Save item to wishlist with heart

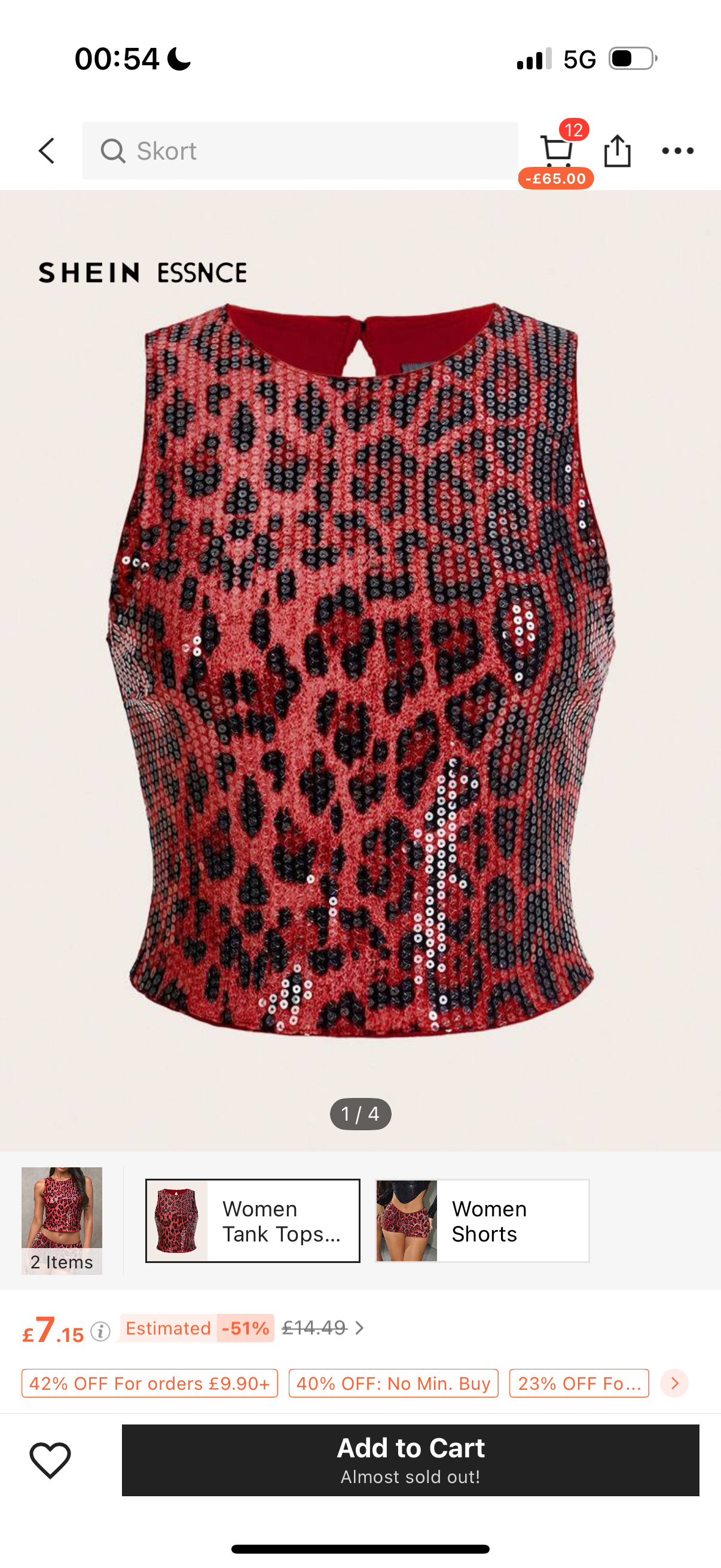(x=50, y=1460)
